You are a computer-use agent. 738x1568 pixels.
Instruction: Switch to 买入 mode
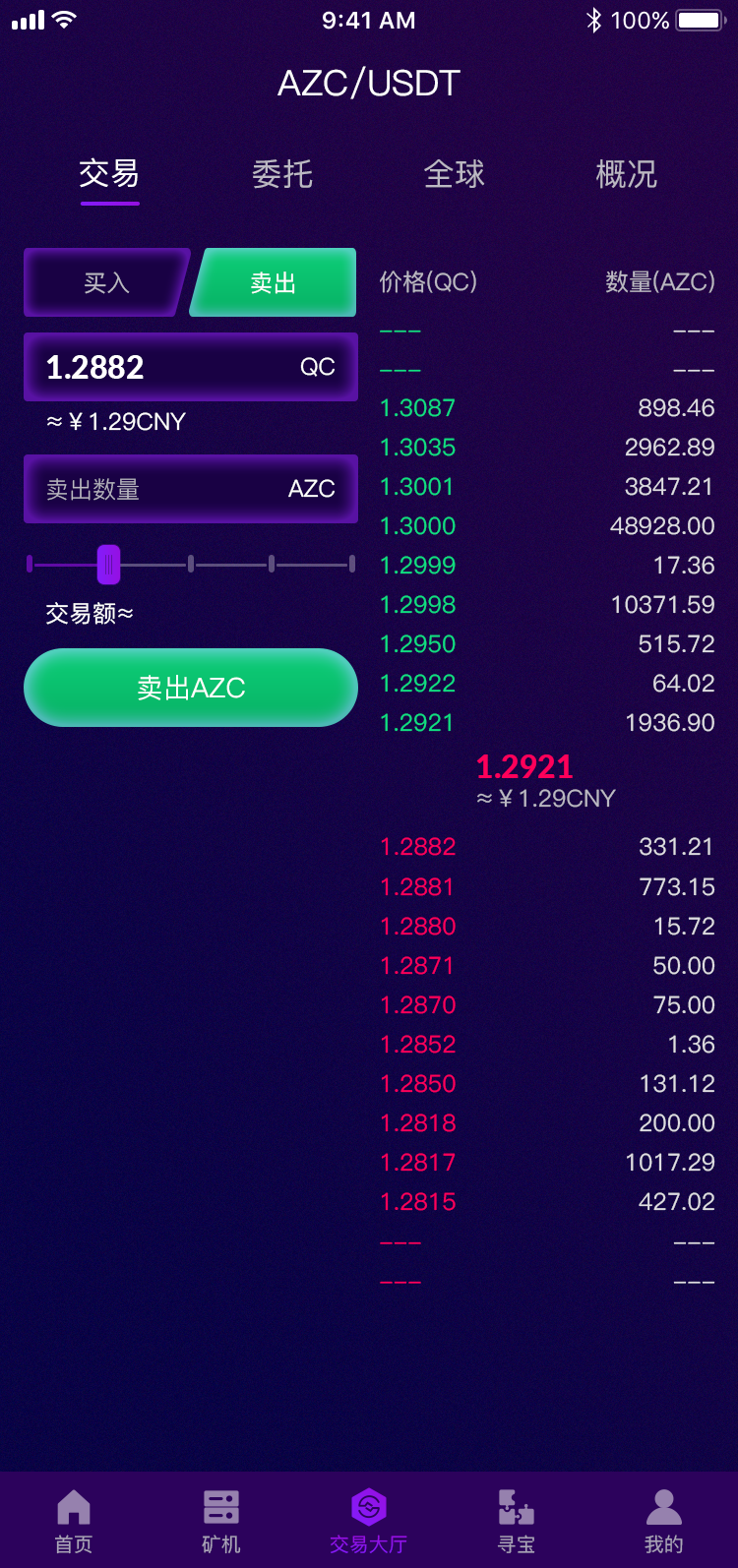point(106,283)
